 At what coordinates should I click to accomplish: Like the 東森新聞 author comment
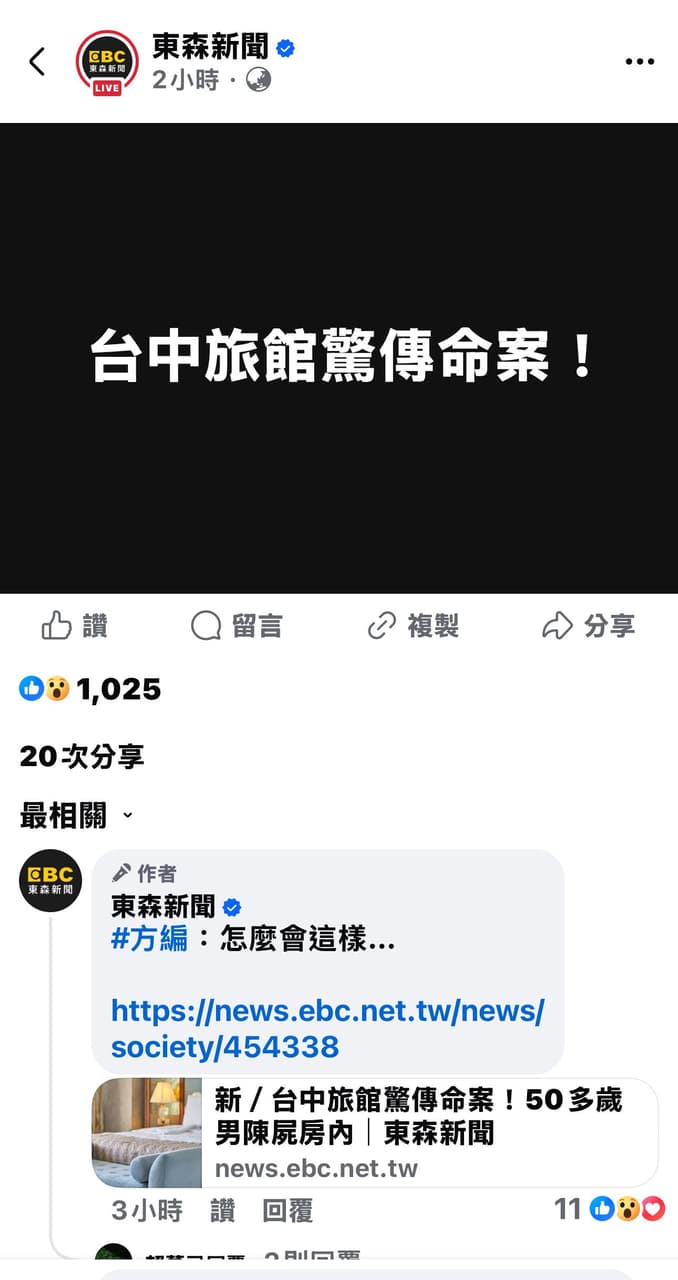(222, 1211)
